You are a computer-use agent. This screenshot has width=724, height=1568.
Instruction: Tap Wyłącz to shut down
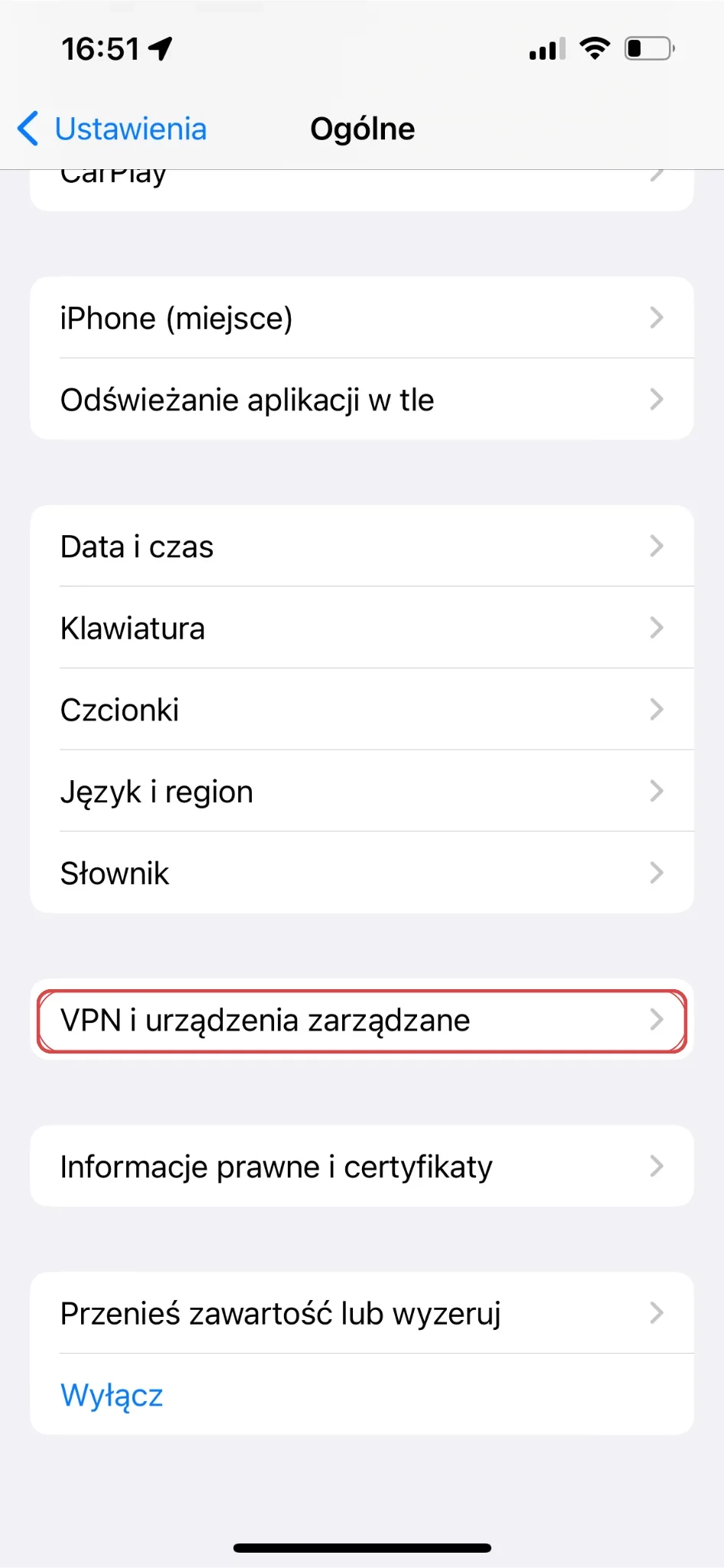tap(112, 1395)
